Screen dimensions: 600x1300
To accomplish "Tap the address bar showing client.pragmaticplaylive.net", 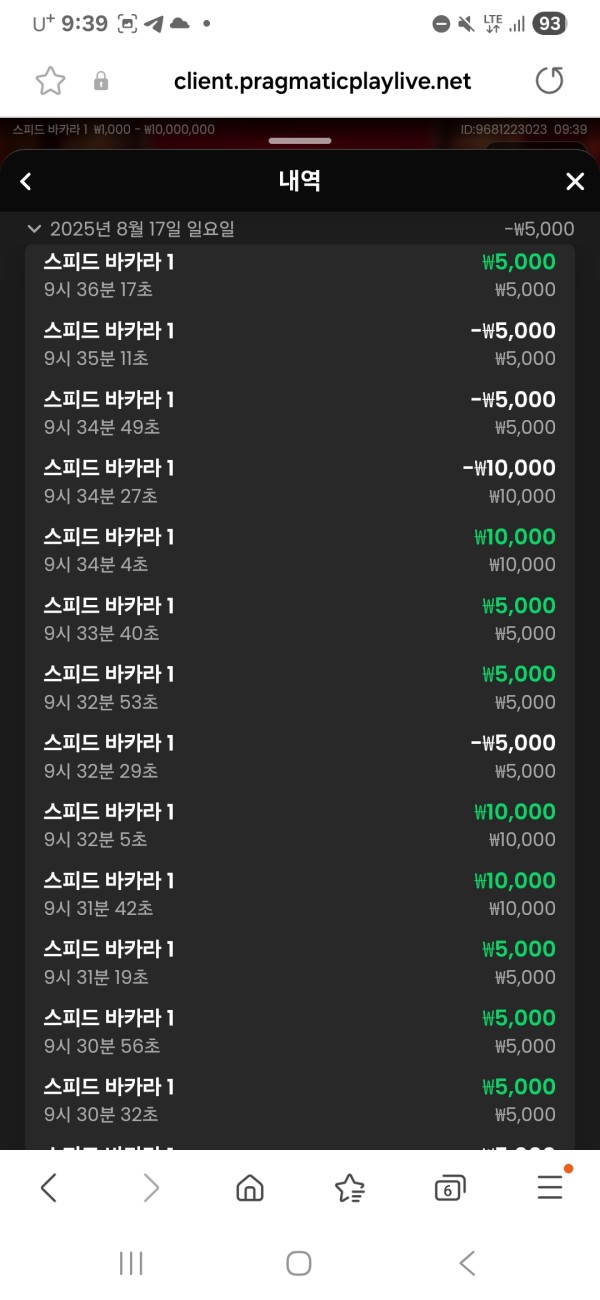I will (321, 81).
